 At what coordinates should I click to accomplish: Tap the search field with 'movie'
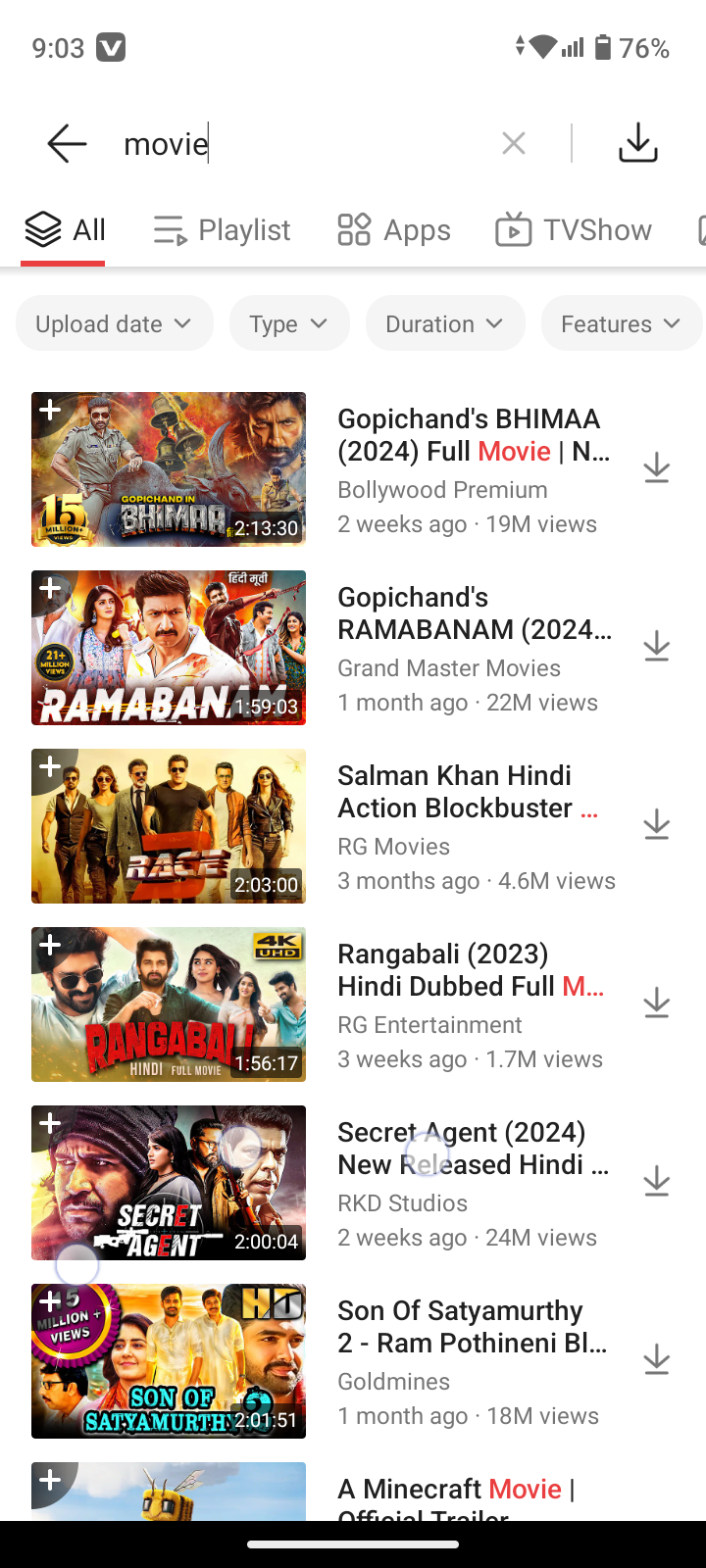tap(294, 144)
